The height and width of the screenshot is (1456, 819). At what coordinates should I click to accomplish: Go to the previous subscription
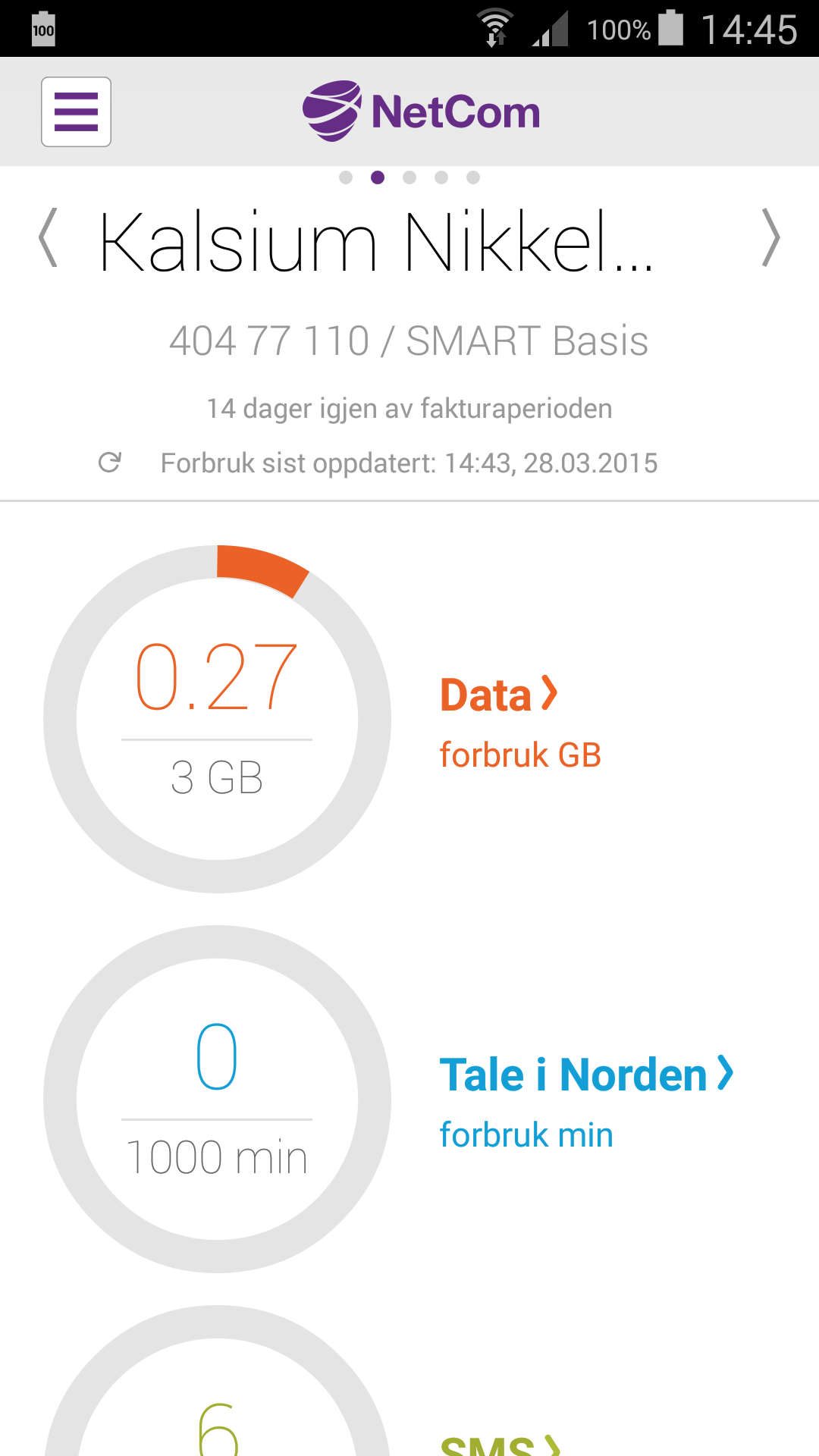click(49, 239)
